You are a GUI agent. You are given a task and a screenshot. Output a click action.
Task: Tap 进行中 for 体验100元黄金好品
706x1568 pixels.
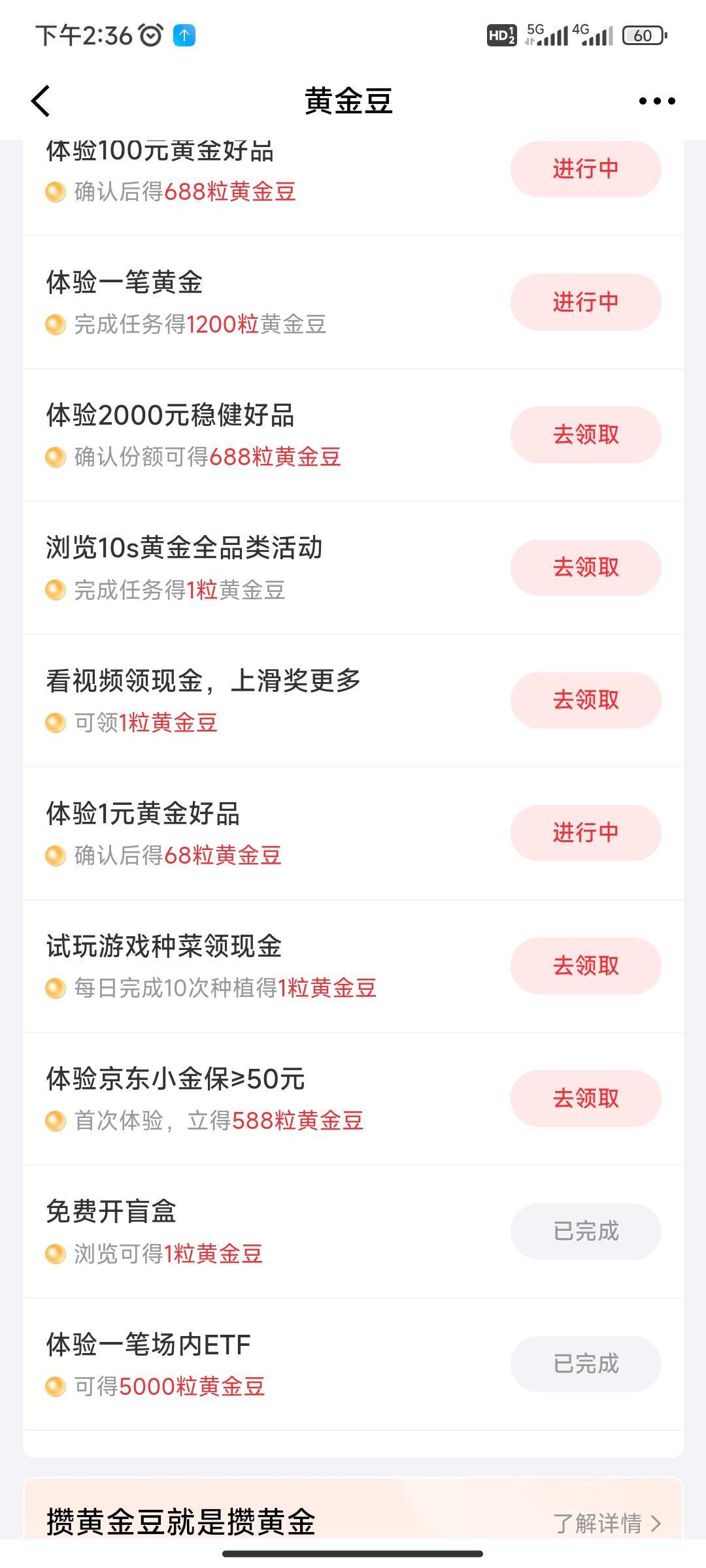tap(586, 169)
